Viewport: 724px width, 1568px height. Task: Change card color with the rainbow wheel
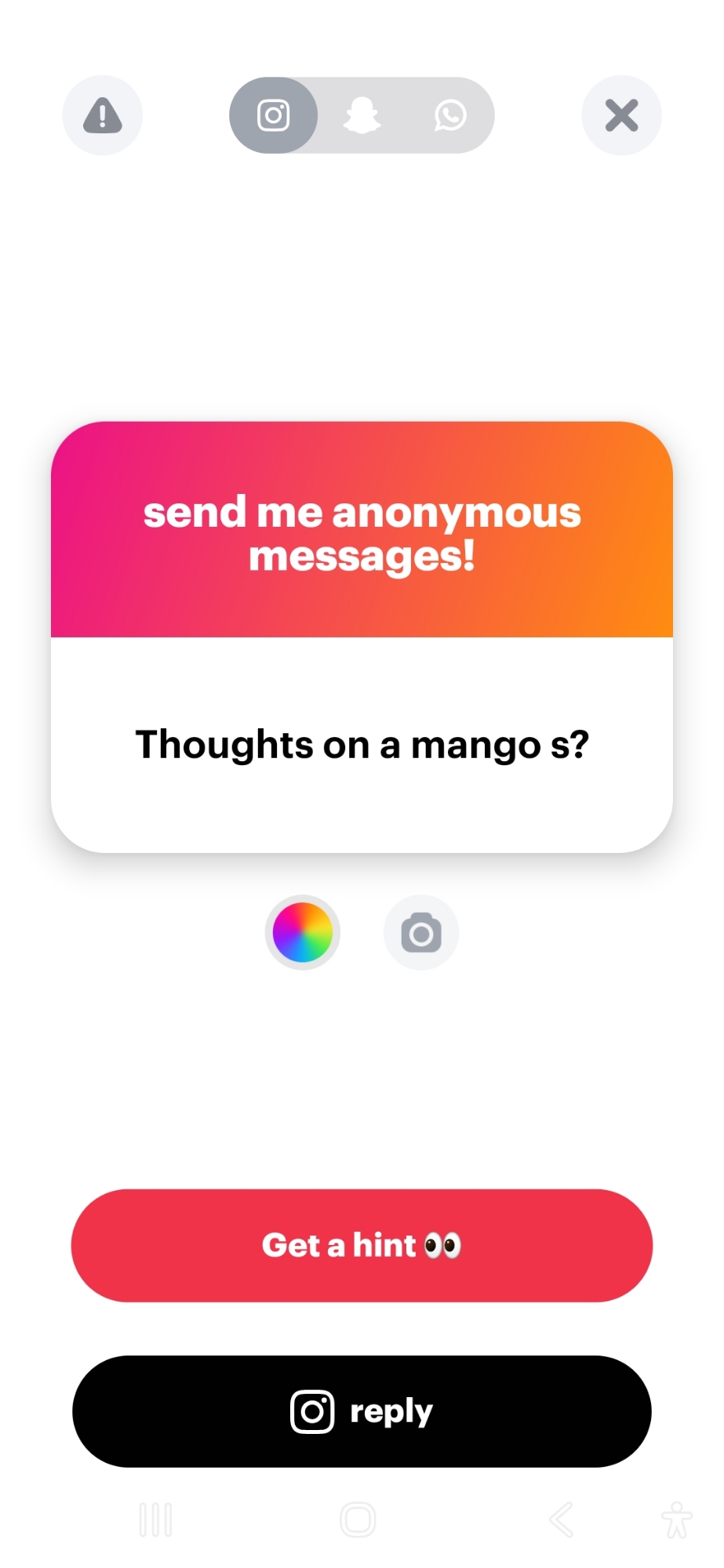(302, 932)
